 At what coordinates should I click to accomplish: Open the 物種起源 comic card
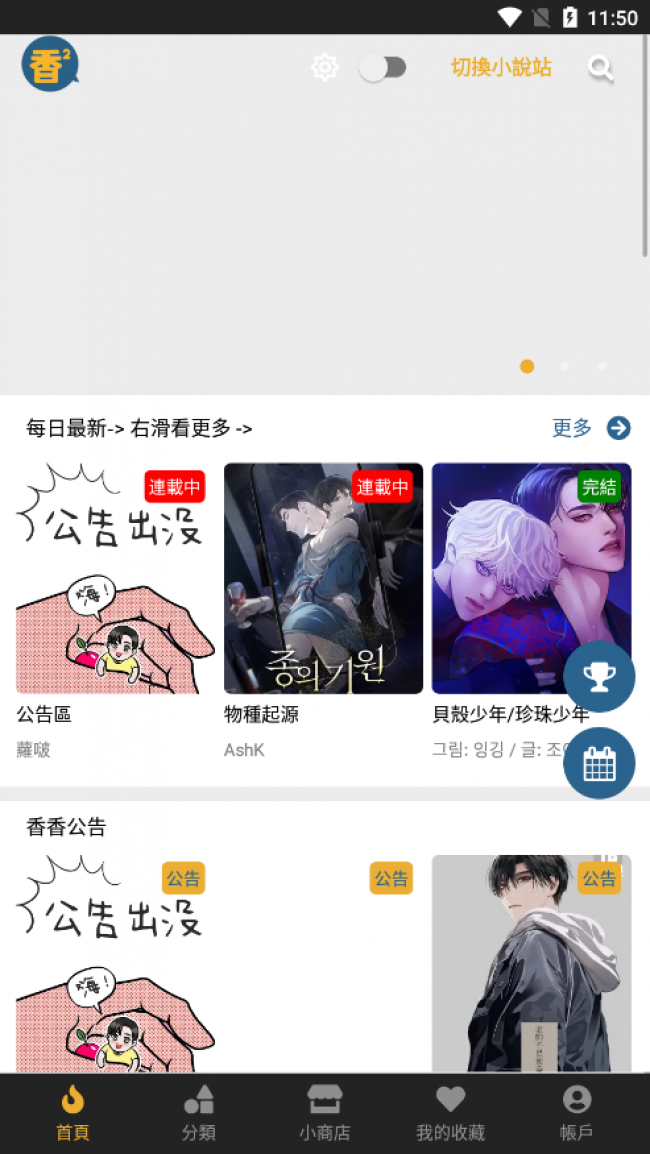pos(323,578)
